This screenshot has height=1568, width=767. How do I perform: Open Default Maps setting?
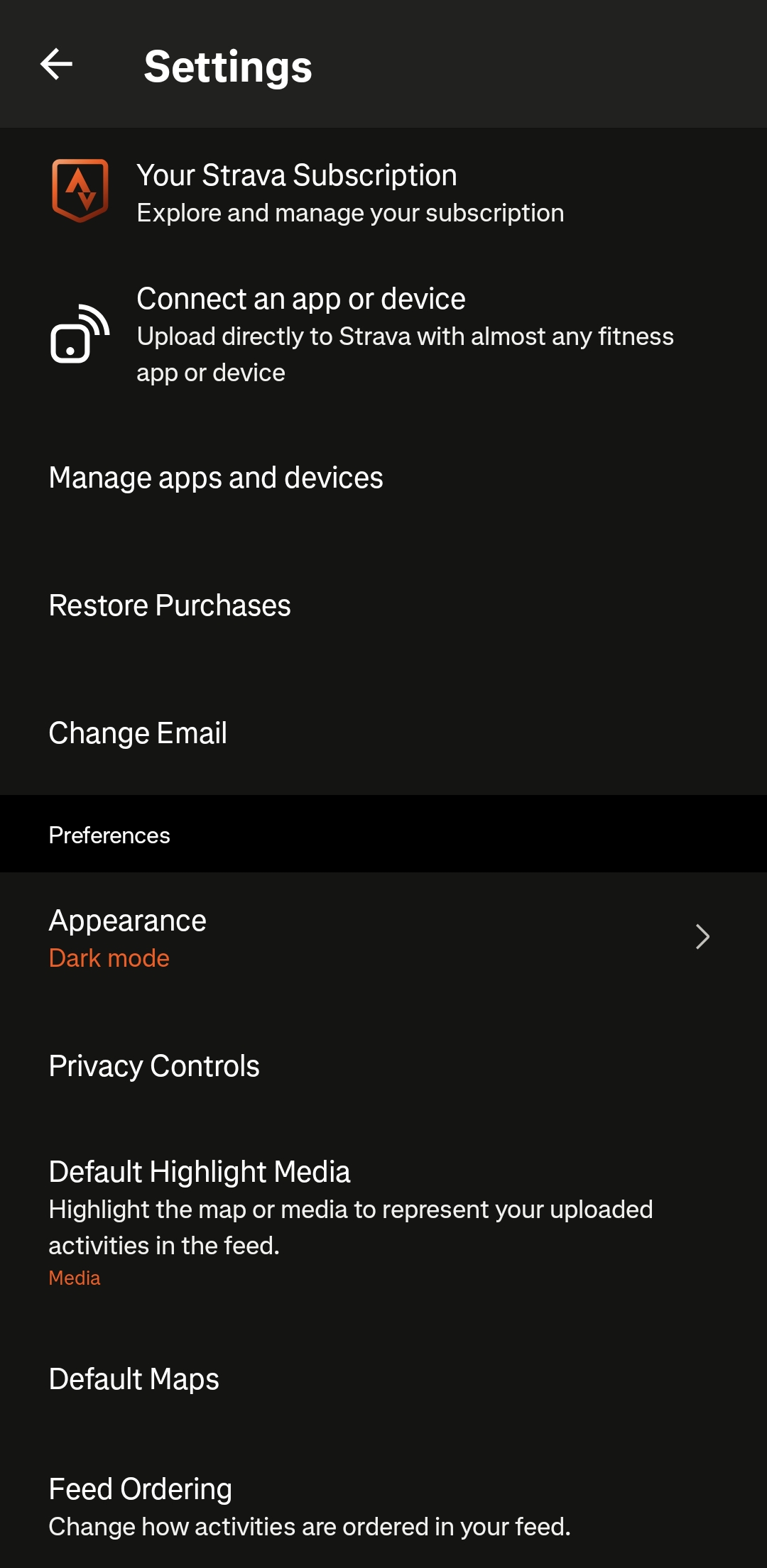(134, 1379)
